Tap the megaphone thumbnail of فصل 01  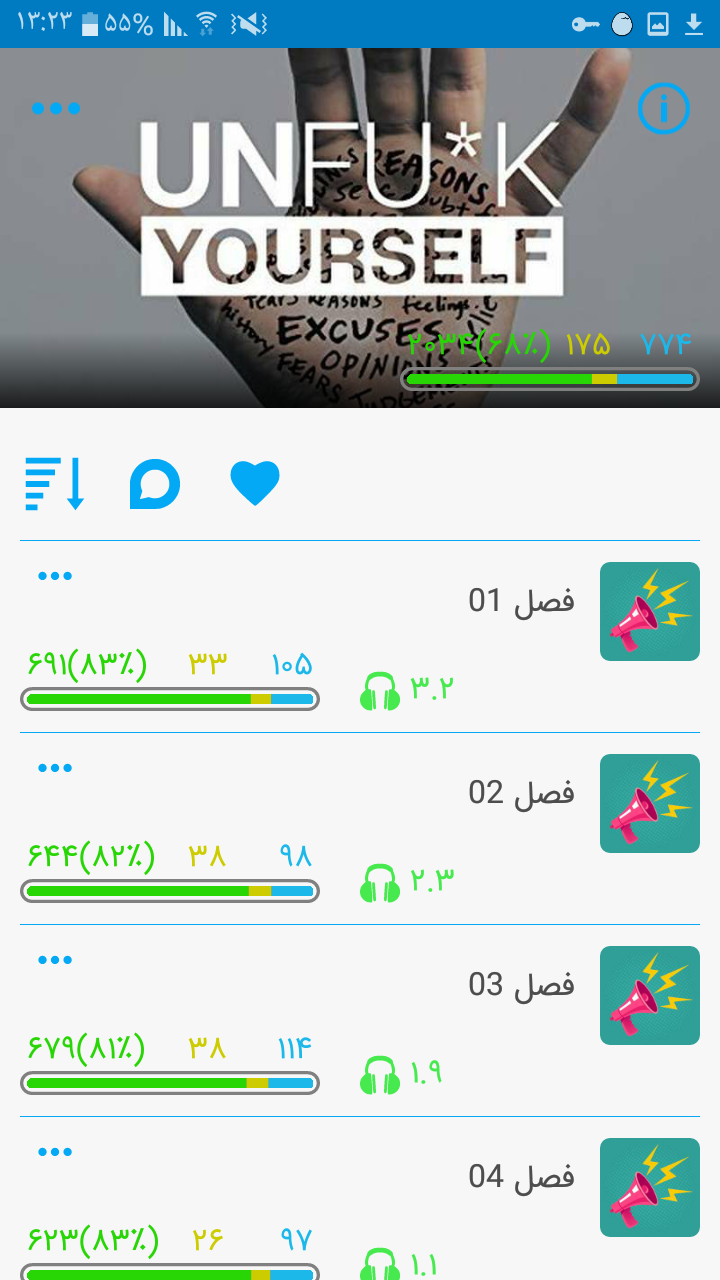click(x=650, y=612)
